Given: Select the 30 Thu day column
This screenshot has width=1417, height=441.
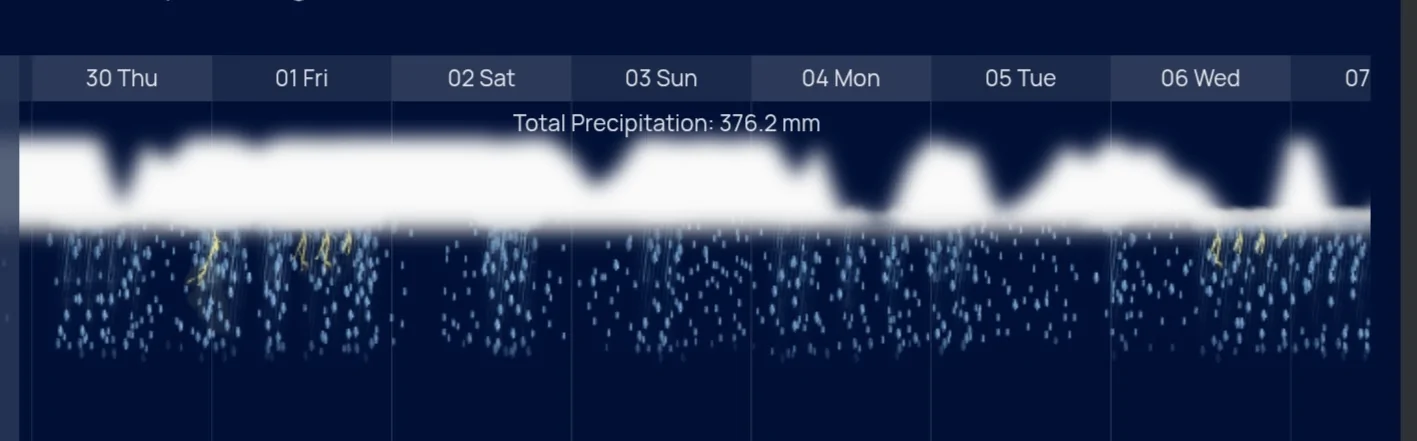Looking at the screenshot, I should point(121,78).
